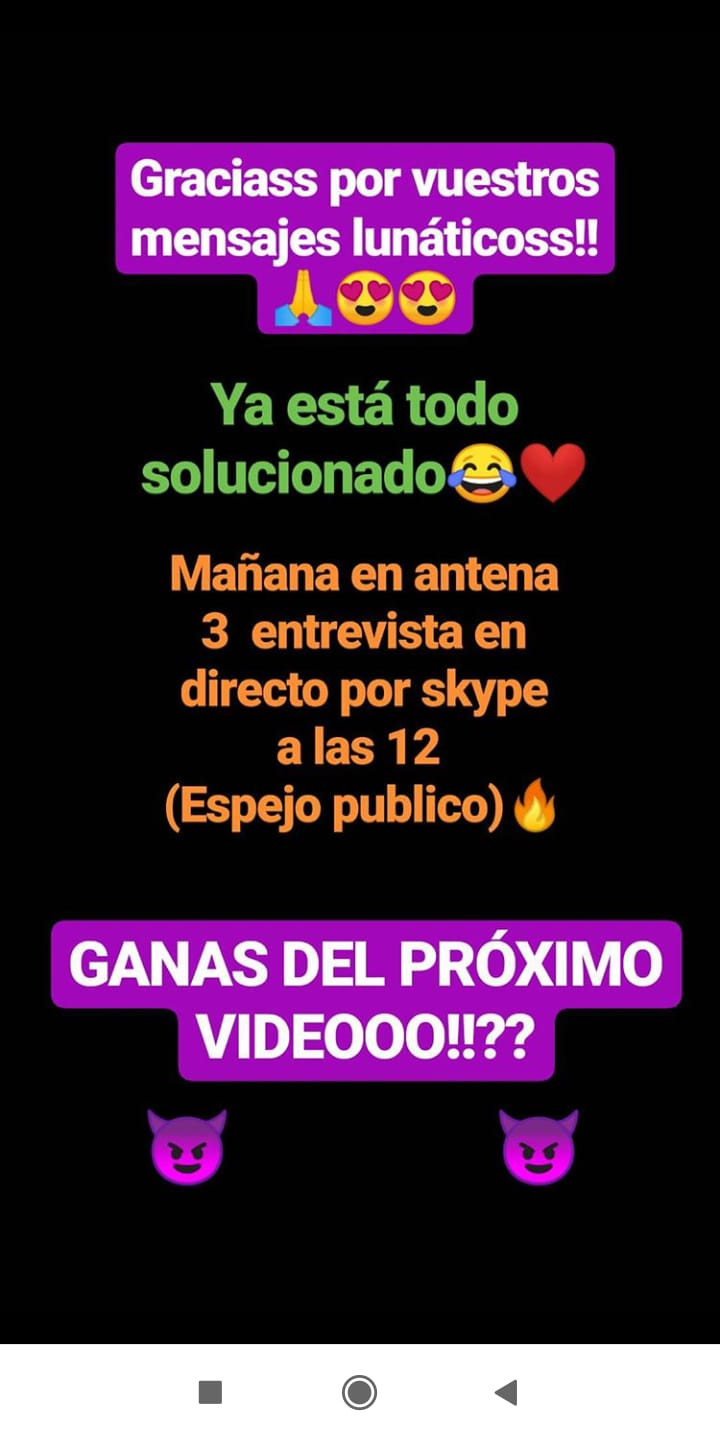720x1440 pixels.
Task: Tap the Recents square navigation button
Action: coord(210,1391)
